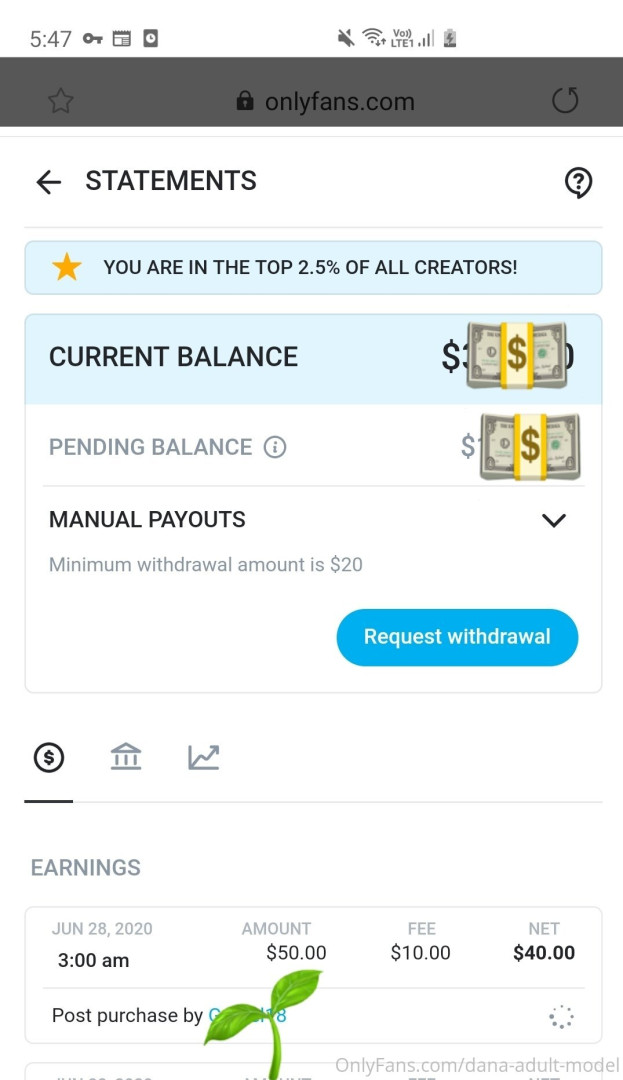Tap Request withdrawal button

tap(457, 637)
